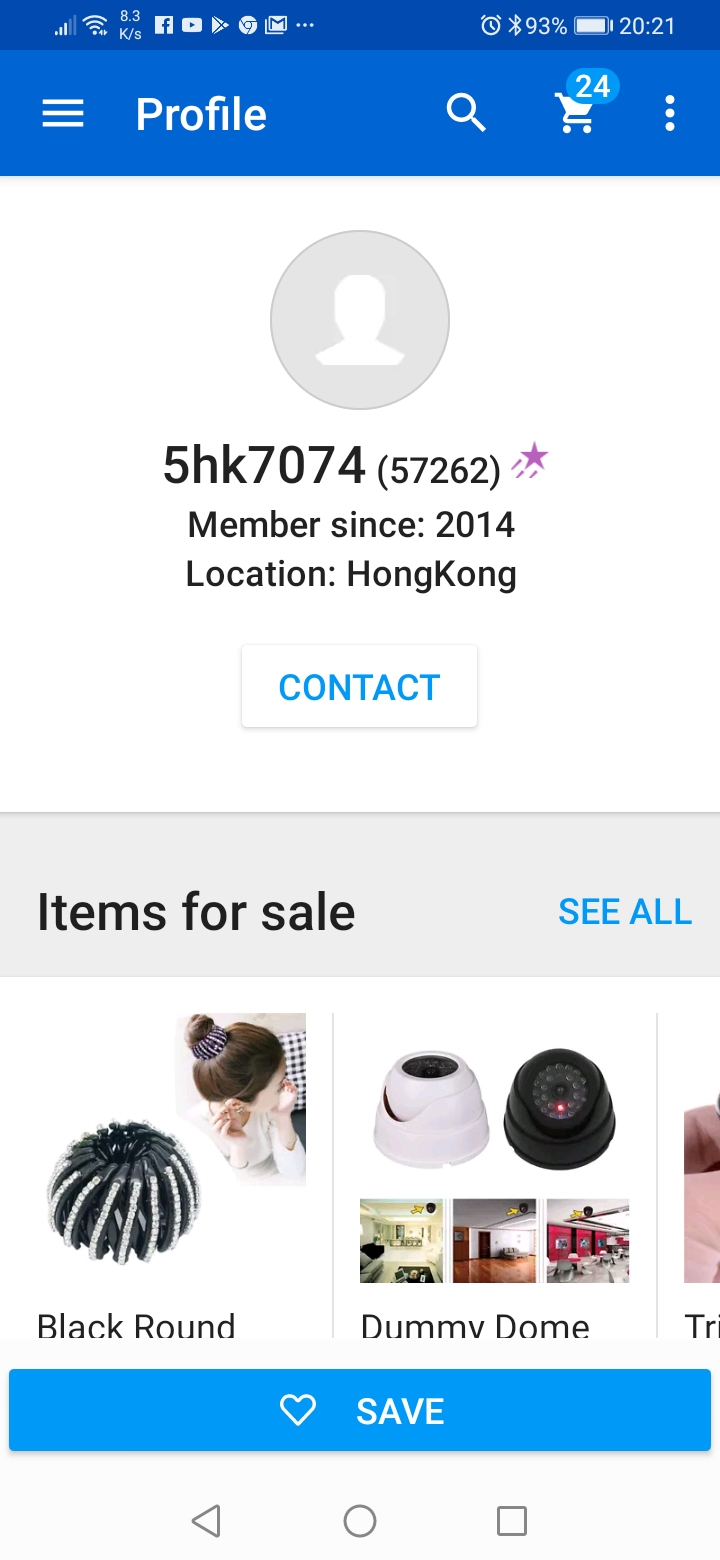Open the hamburger navigation menu
This screenshot has height=1560, width=720.
click(x=63, y=114)
